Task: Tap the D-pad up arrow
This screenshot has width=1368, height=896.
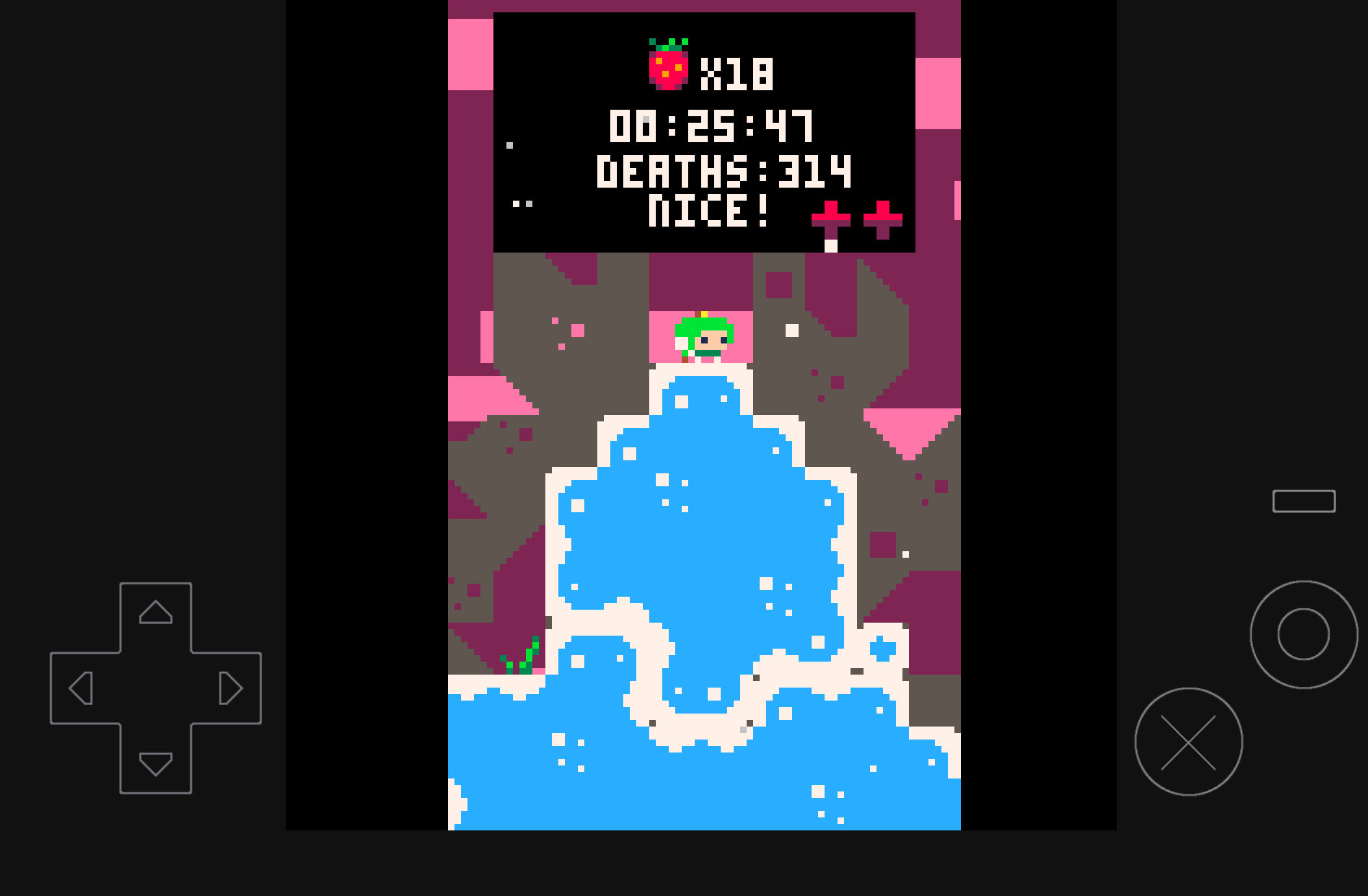Action: point(156,613)
